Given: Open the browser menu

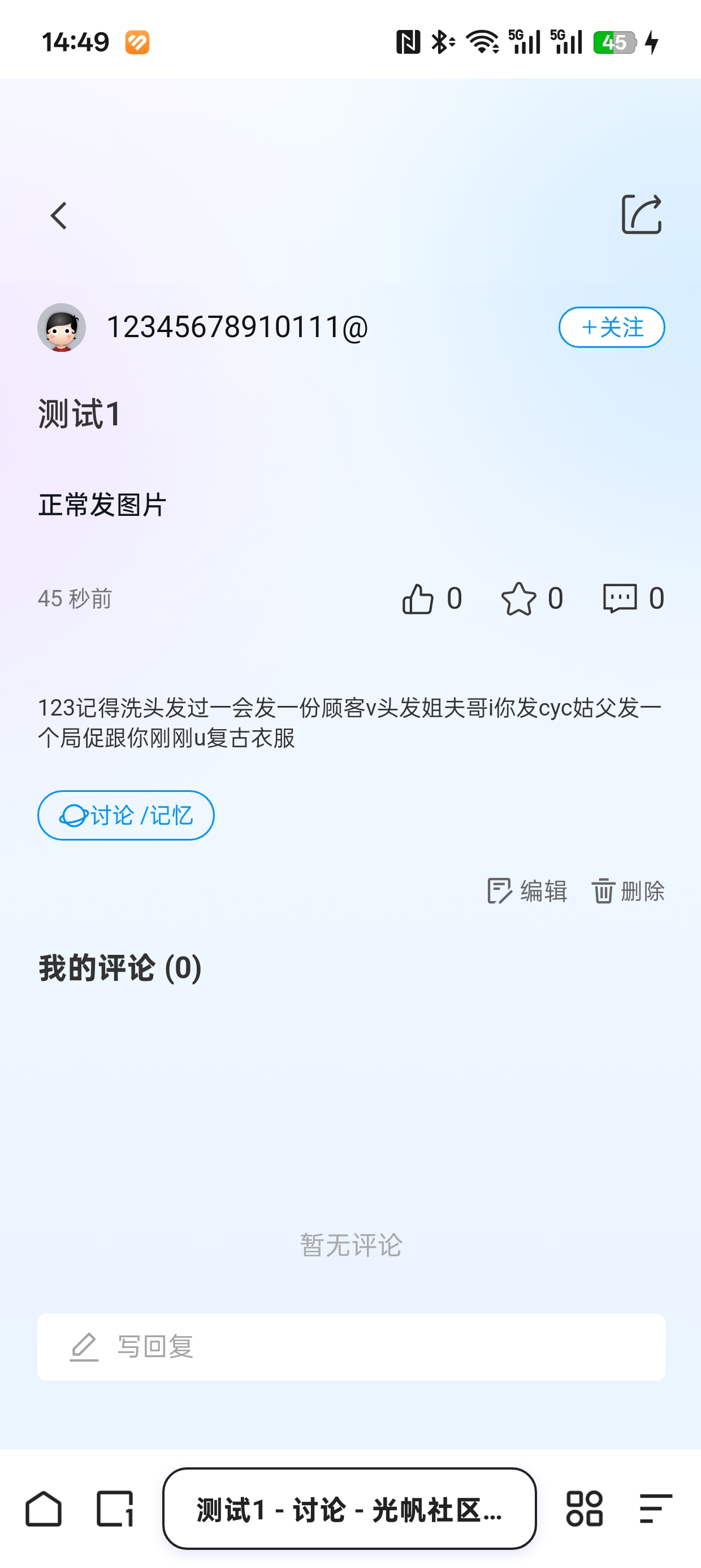Looking at the screenshot, I should pyautogui.click(x=655, y=1509).
